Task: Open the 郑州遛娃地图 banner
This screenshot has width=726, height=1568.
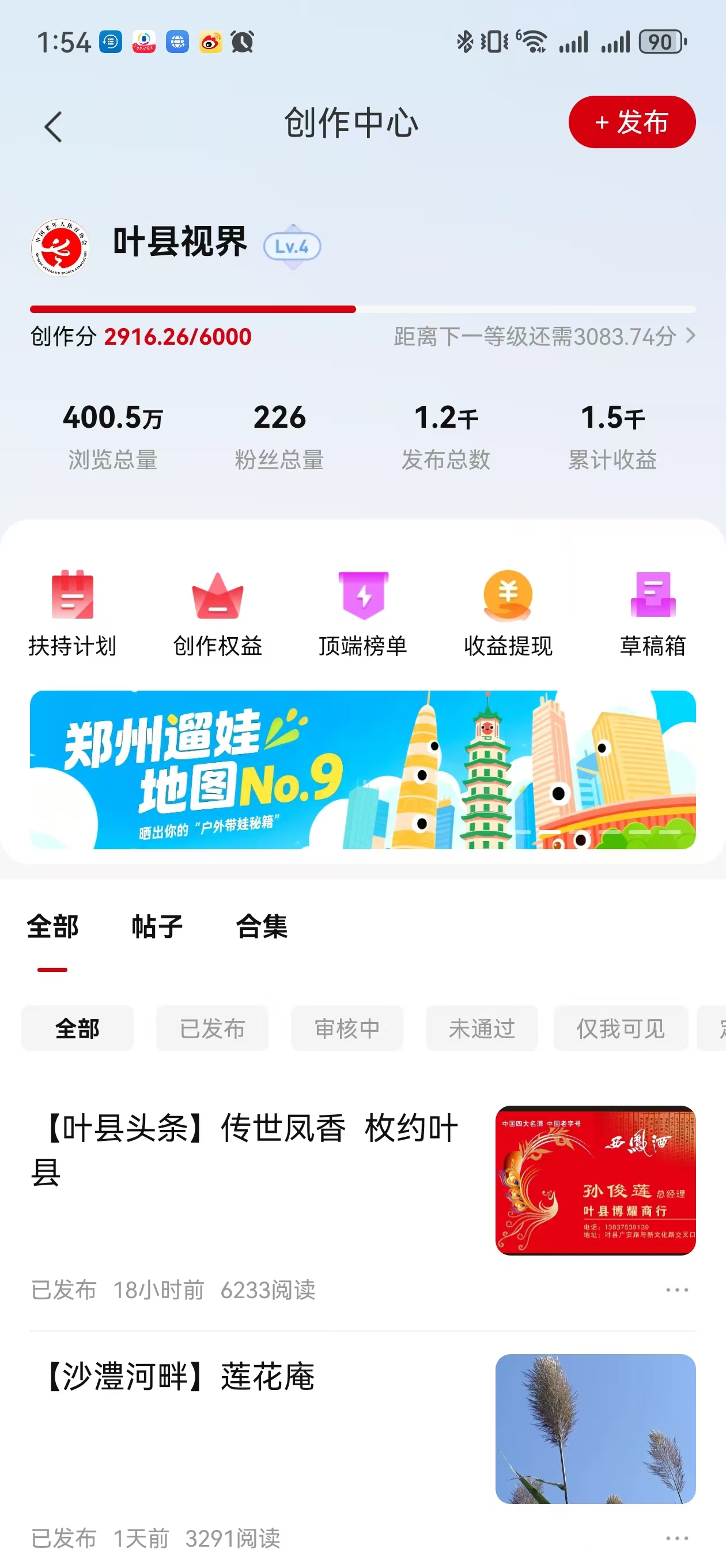Action: 362,770
